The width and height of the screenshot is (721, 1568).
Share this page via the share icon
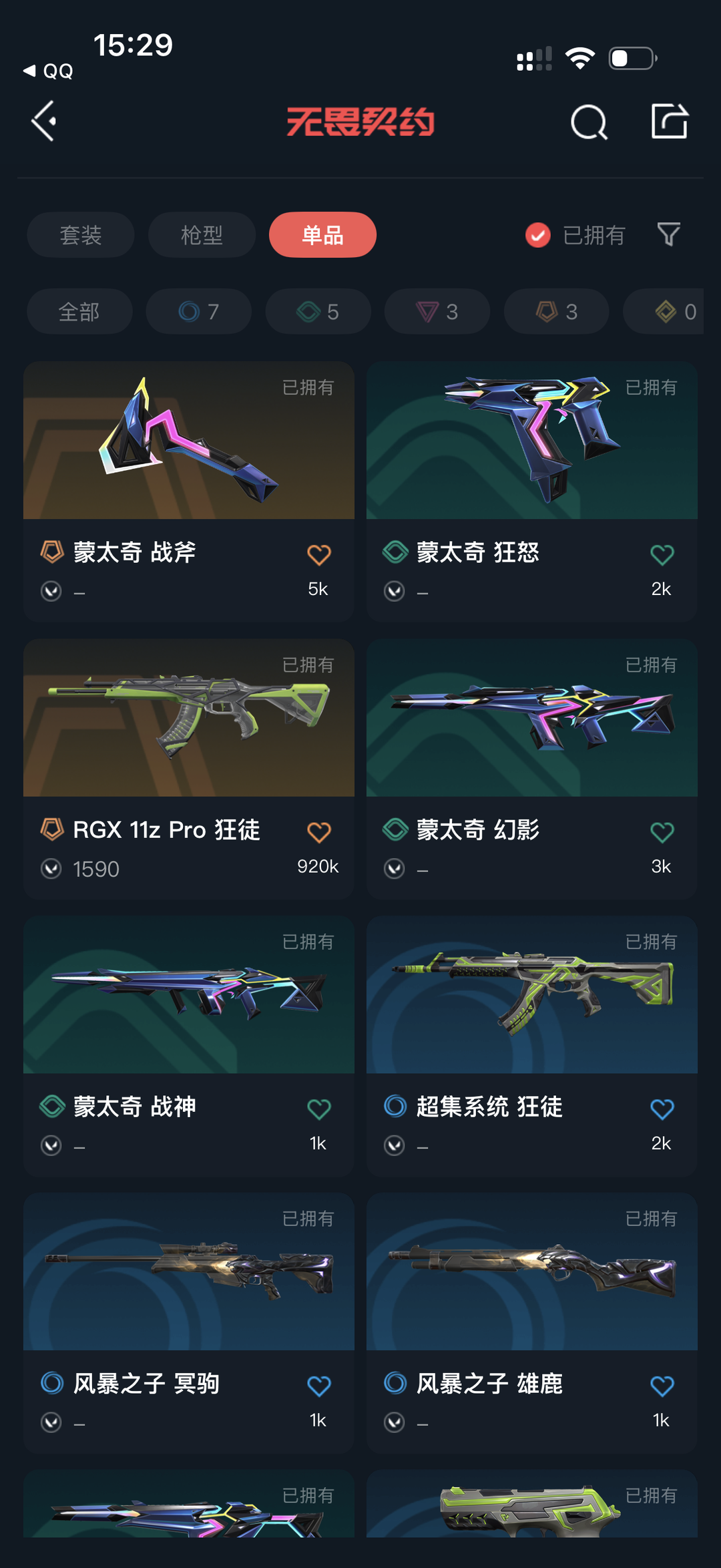[x=669, y=122]
